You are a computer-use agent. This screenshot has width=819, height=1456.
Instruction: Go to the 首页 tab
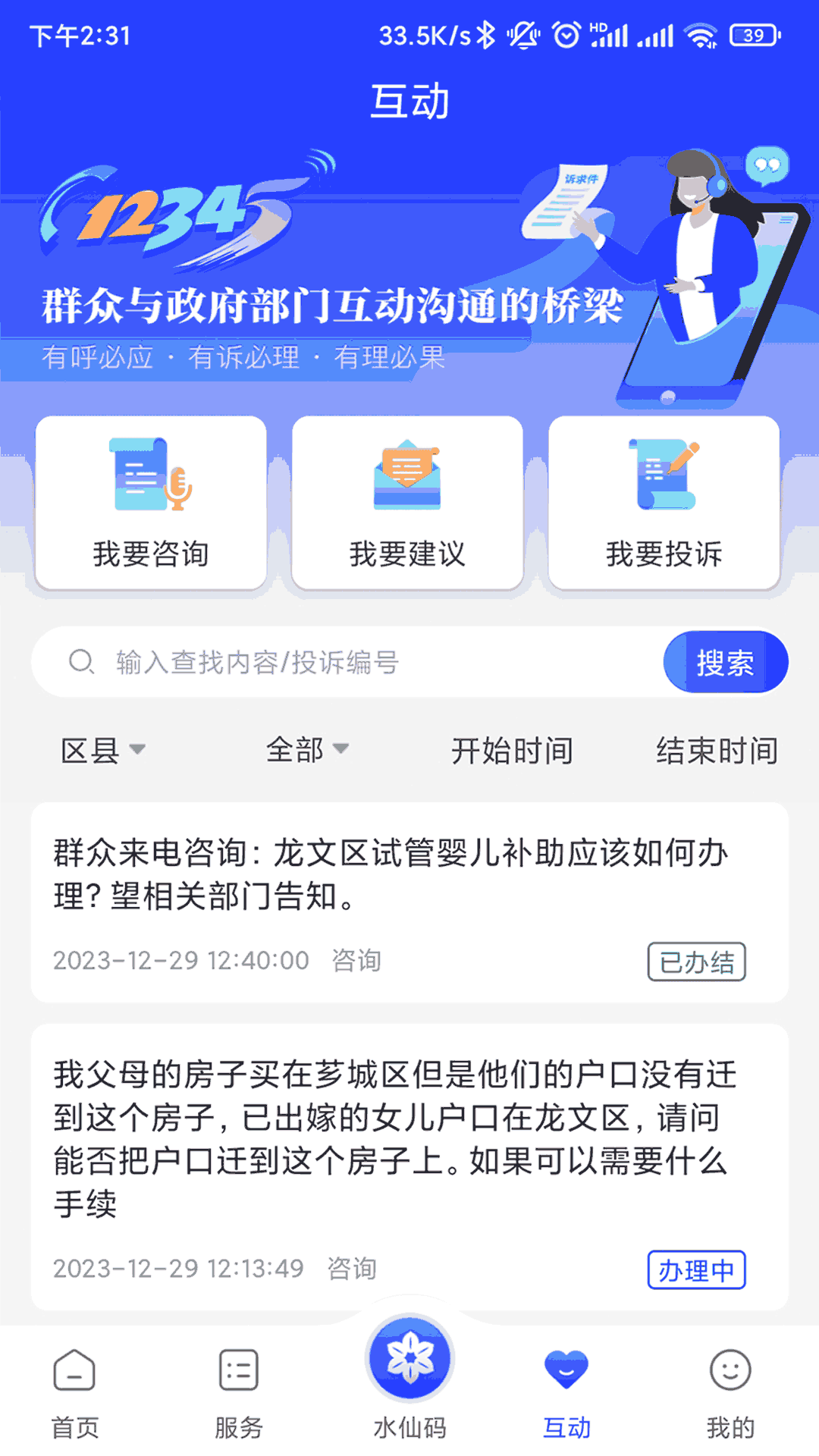click(x=74, y=1388)
